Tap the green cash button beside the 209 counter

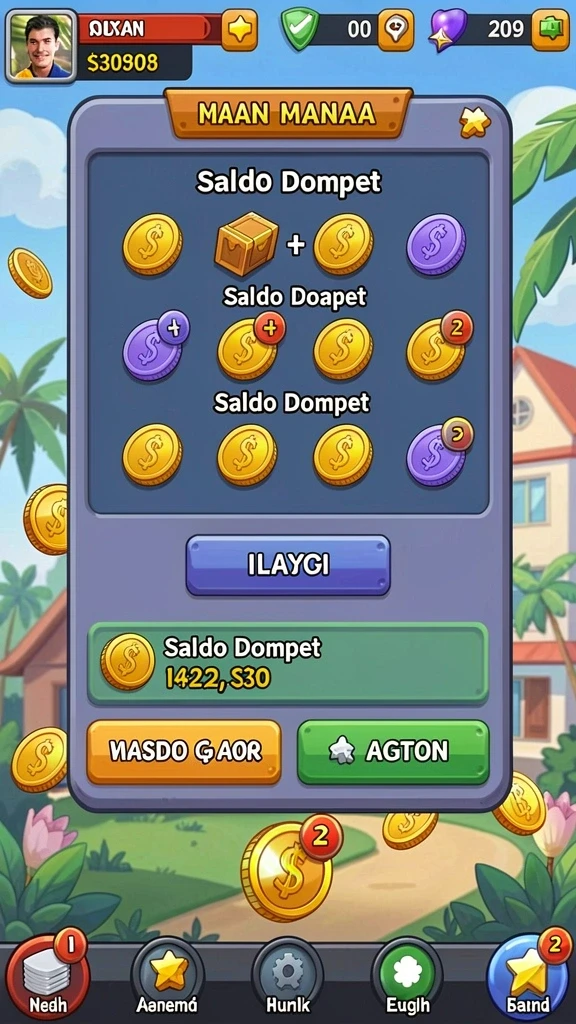[550, 30]
